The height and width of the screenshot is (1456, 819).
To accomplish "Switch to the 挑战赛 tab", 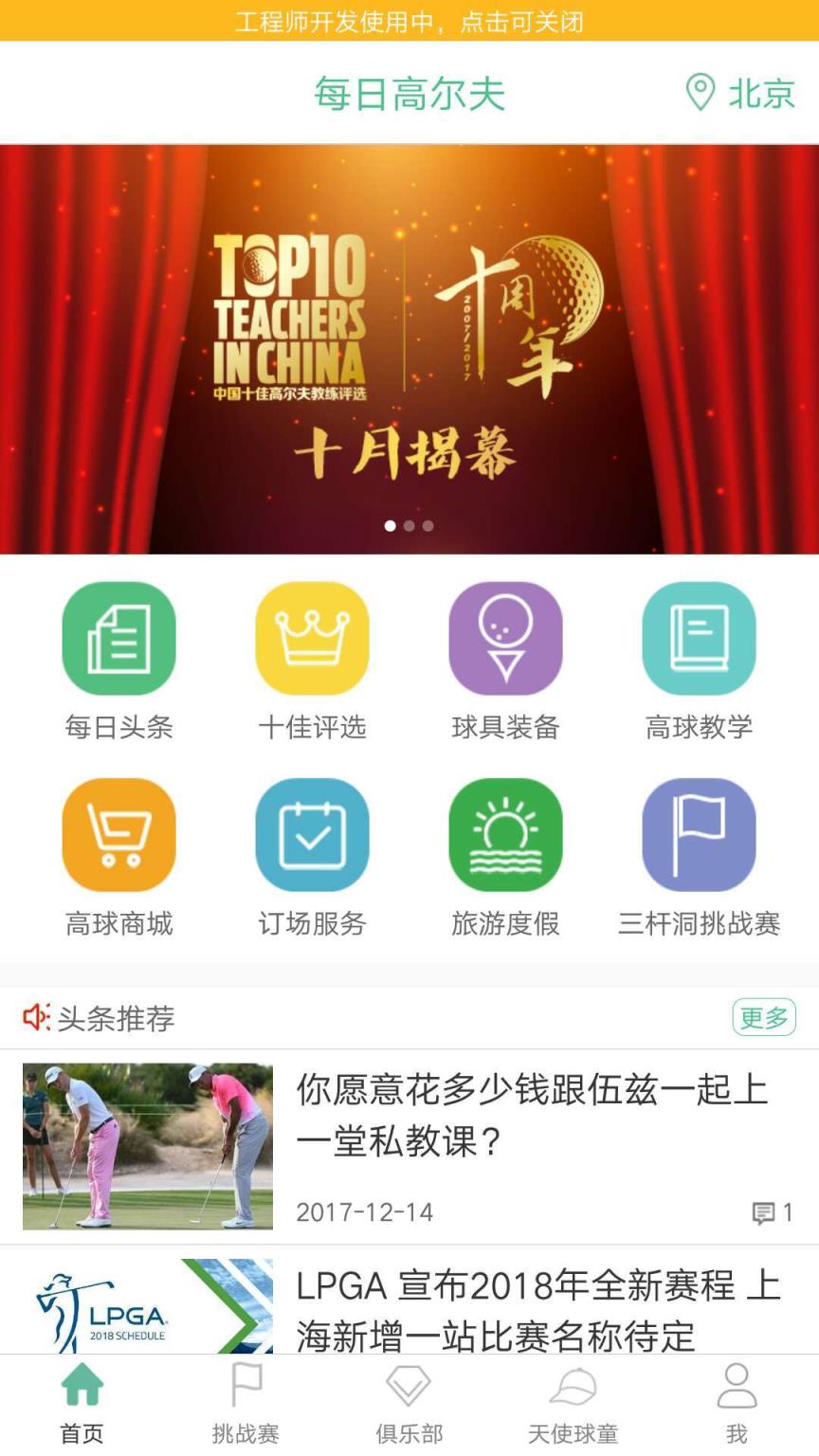I will click(x=246, y=1405).
